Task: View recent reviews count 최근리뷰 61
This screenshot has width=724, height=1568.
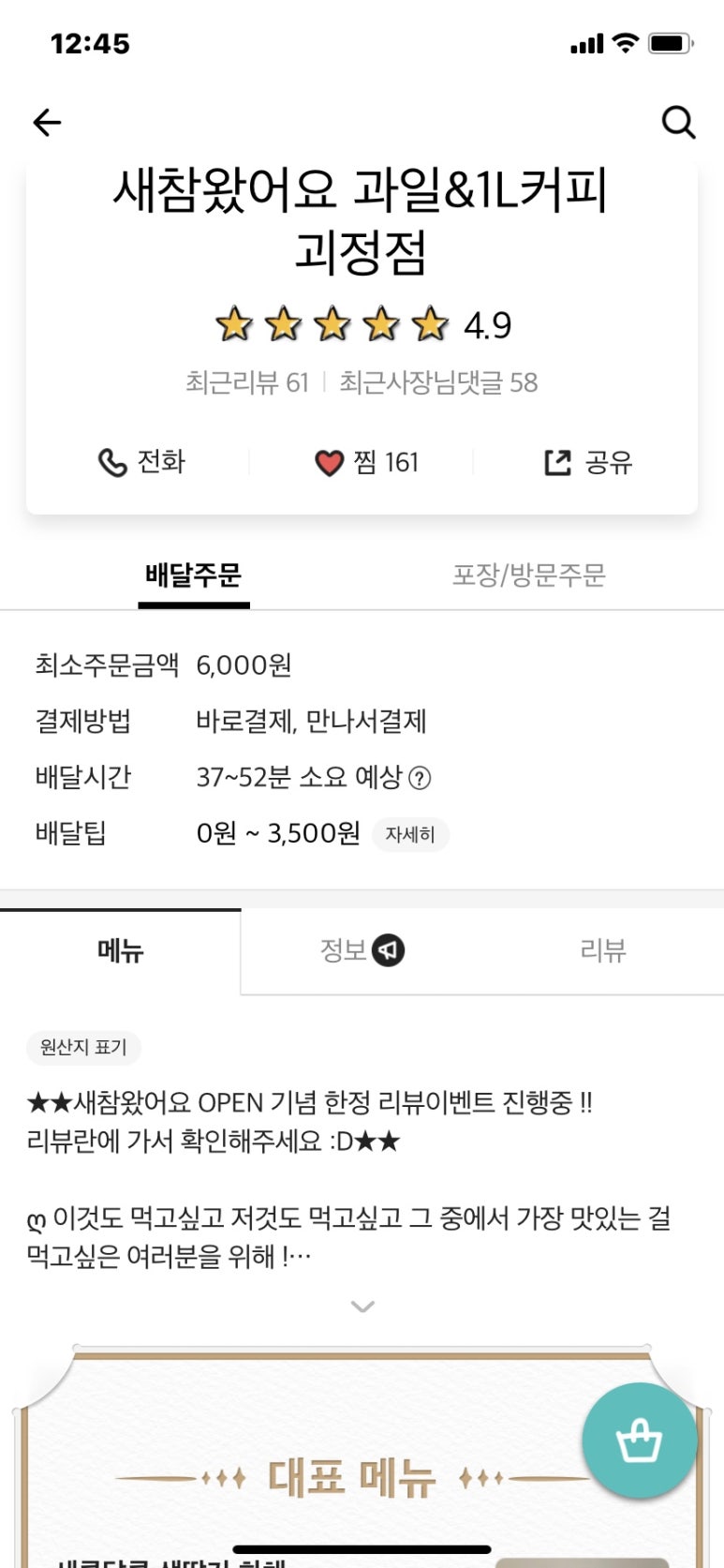Action: coord(246,382)
